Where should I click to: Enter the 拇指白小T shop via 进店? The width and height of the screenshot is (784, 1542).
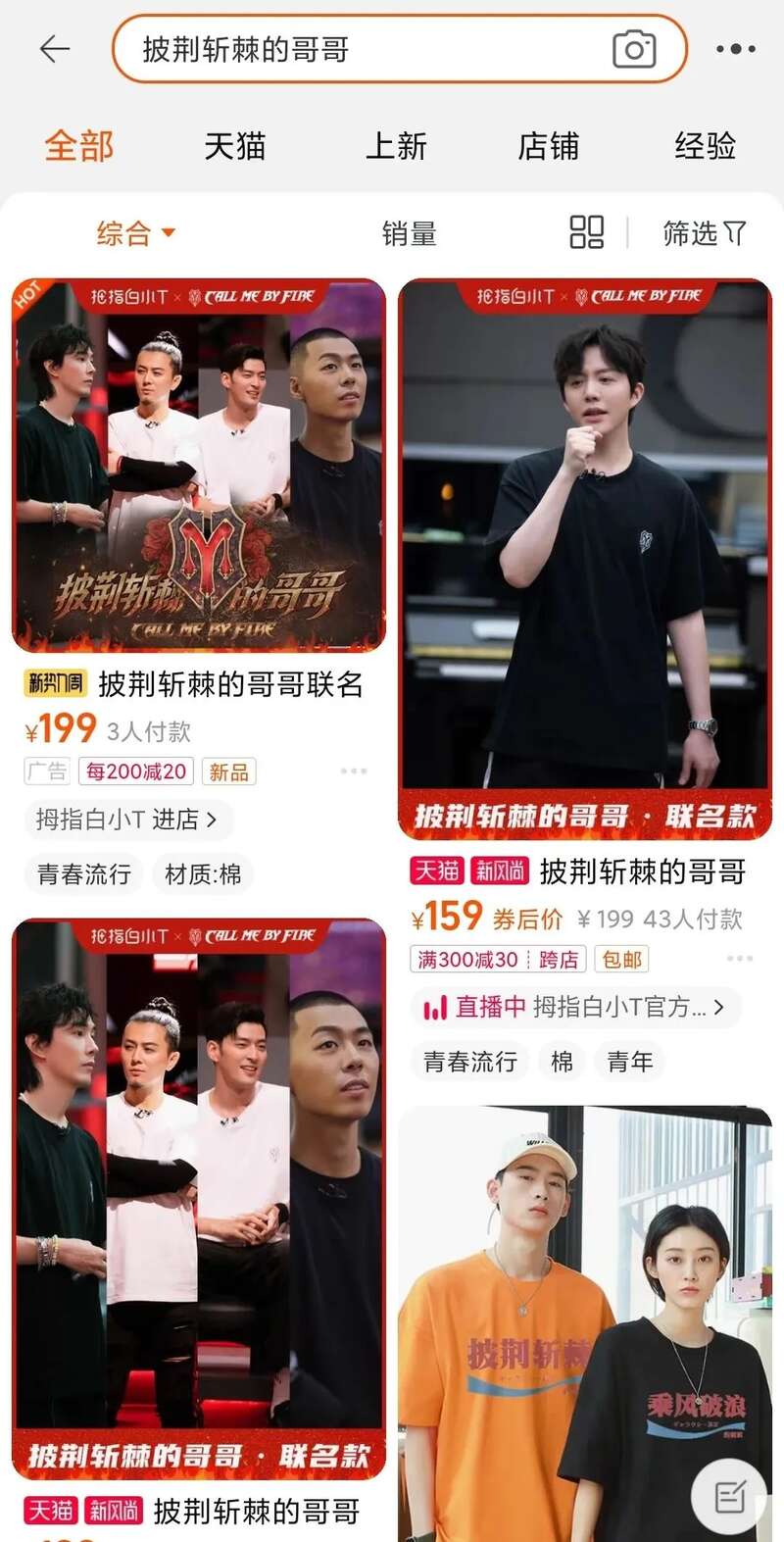[x=127, y=819]
